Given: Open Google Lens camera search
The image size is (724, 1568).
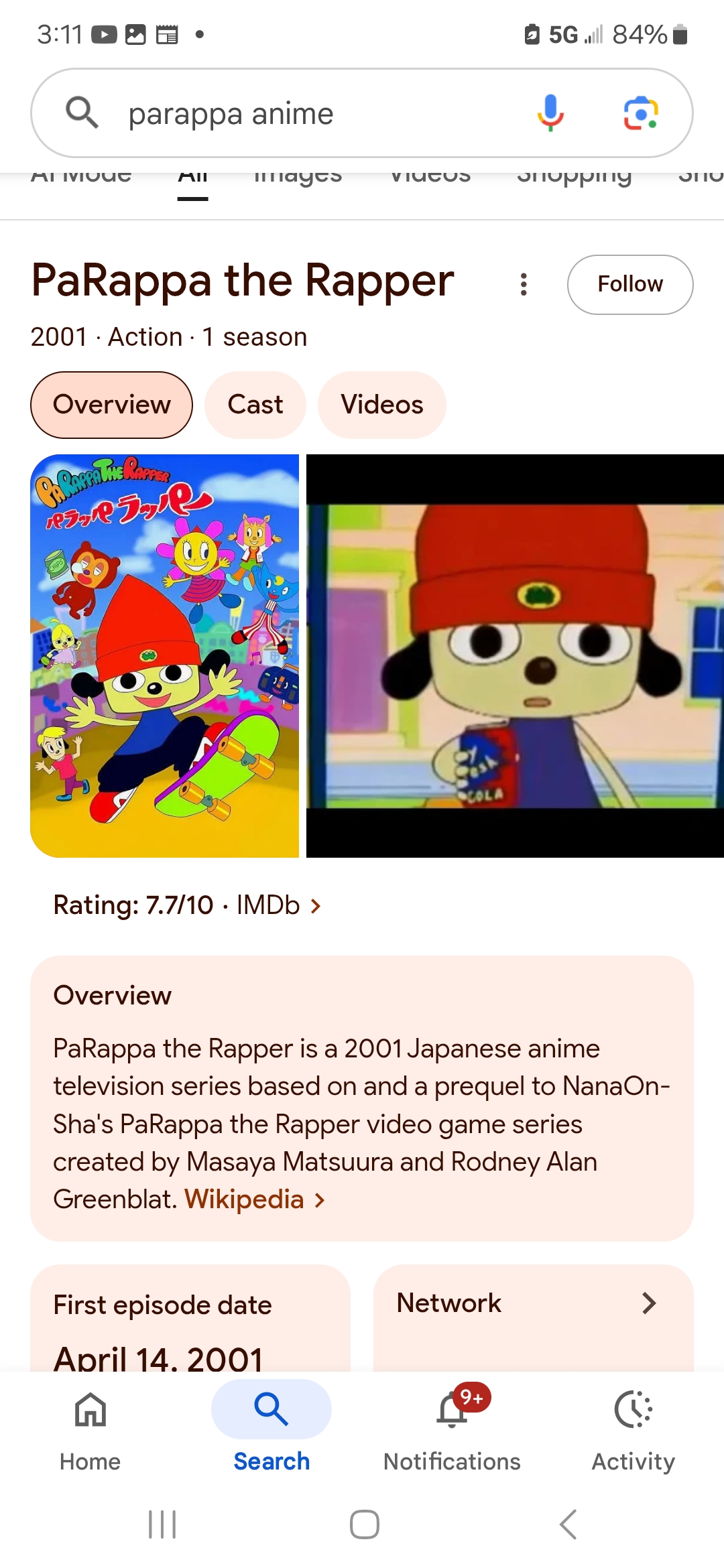Looking at the screenshot, I should pyautogui.click(x=641, y=113).
